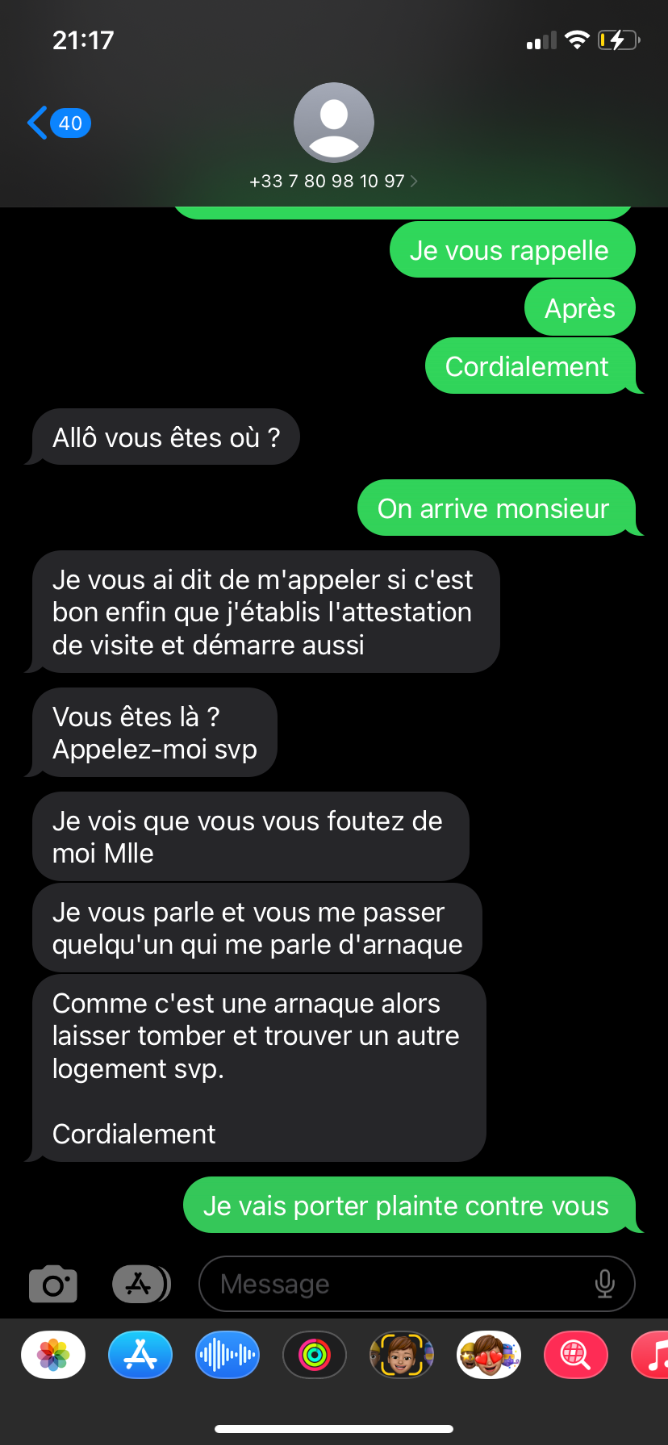Open the App Store for iMessage
This screenshot has width=668, height=1445.
pos(140,1356)
